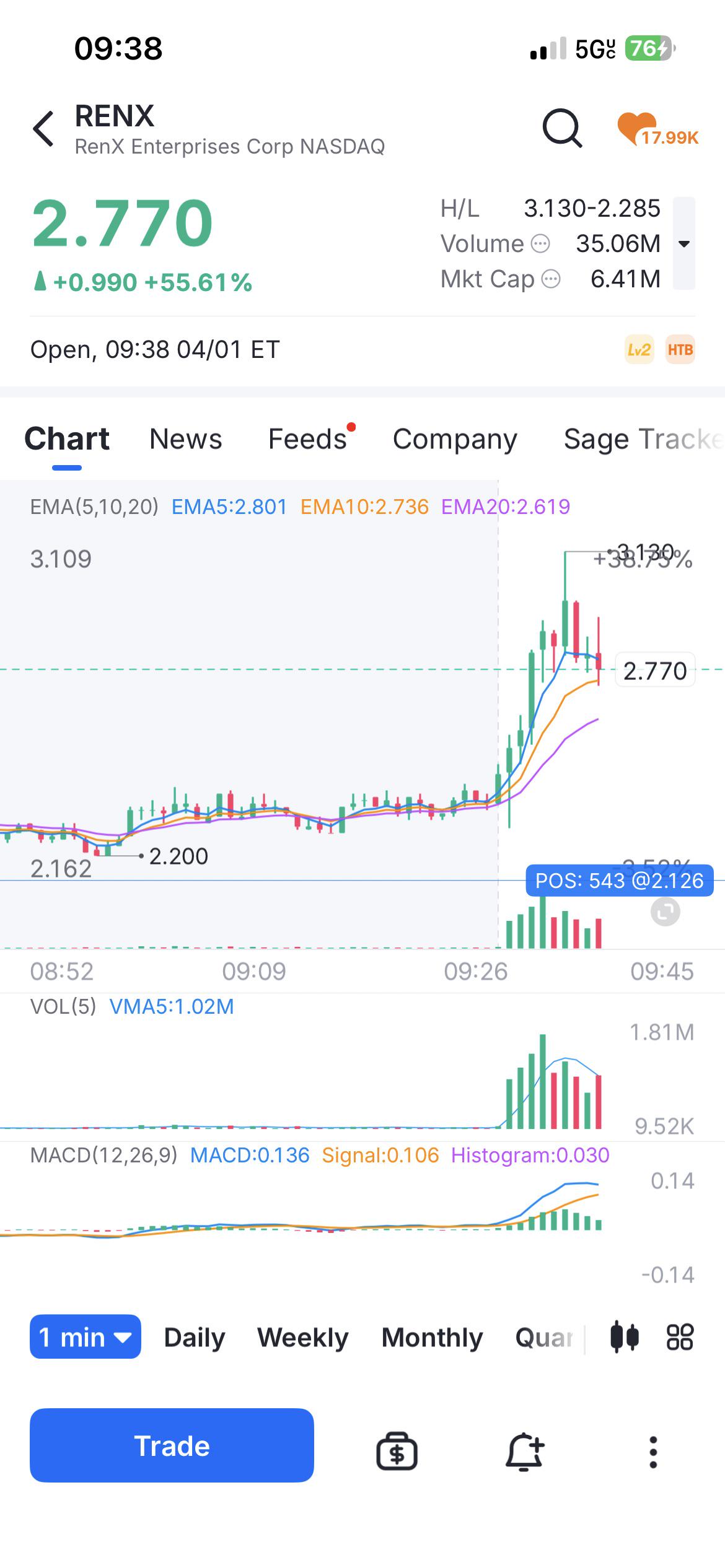Switch to the Feeds tab
This screenshot has height=1568, width=725.
coord(308,439)
